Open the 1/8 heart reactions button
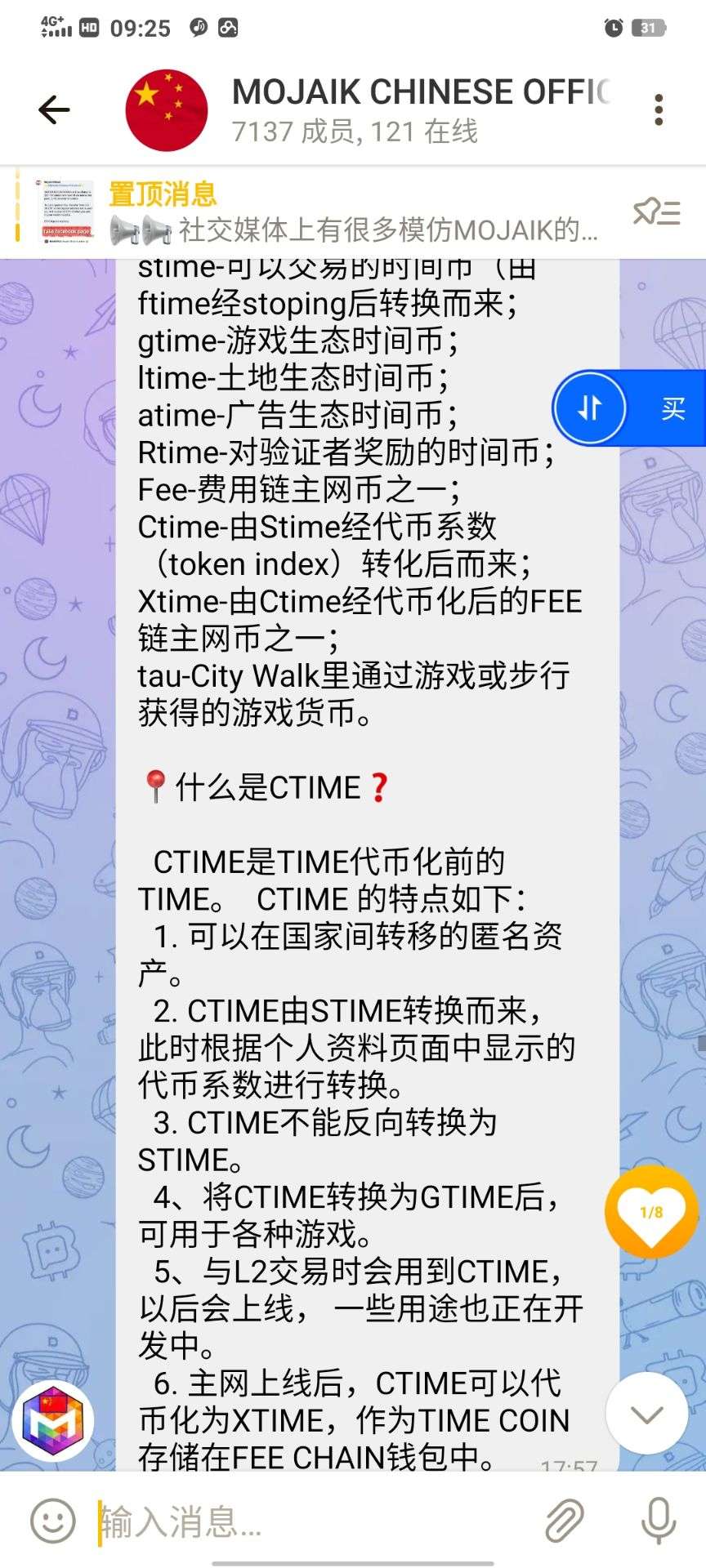Screen dimensions: 706x1568 coord(650,1213)
